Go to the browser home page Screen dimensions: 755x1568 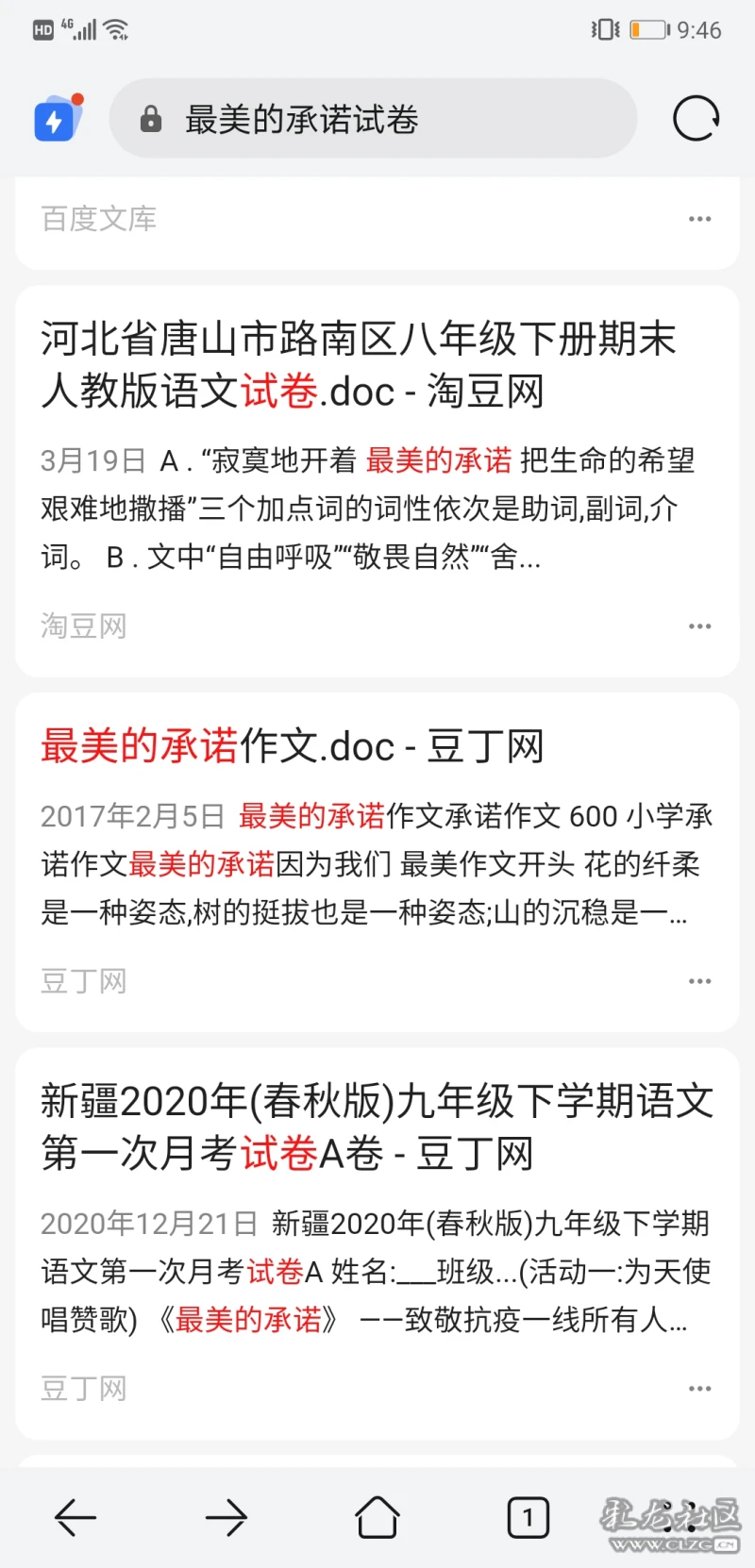[377, 1517]
